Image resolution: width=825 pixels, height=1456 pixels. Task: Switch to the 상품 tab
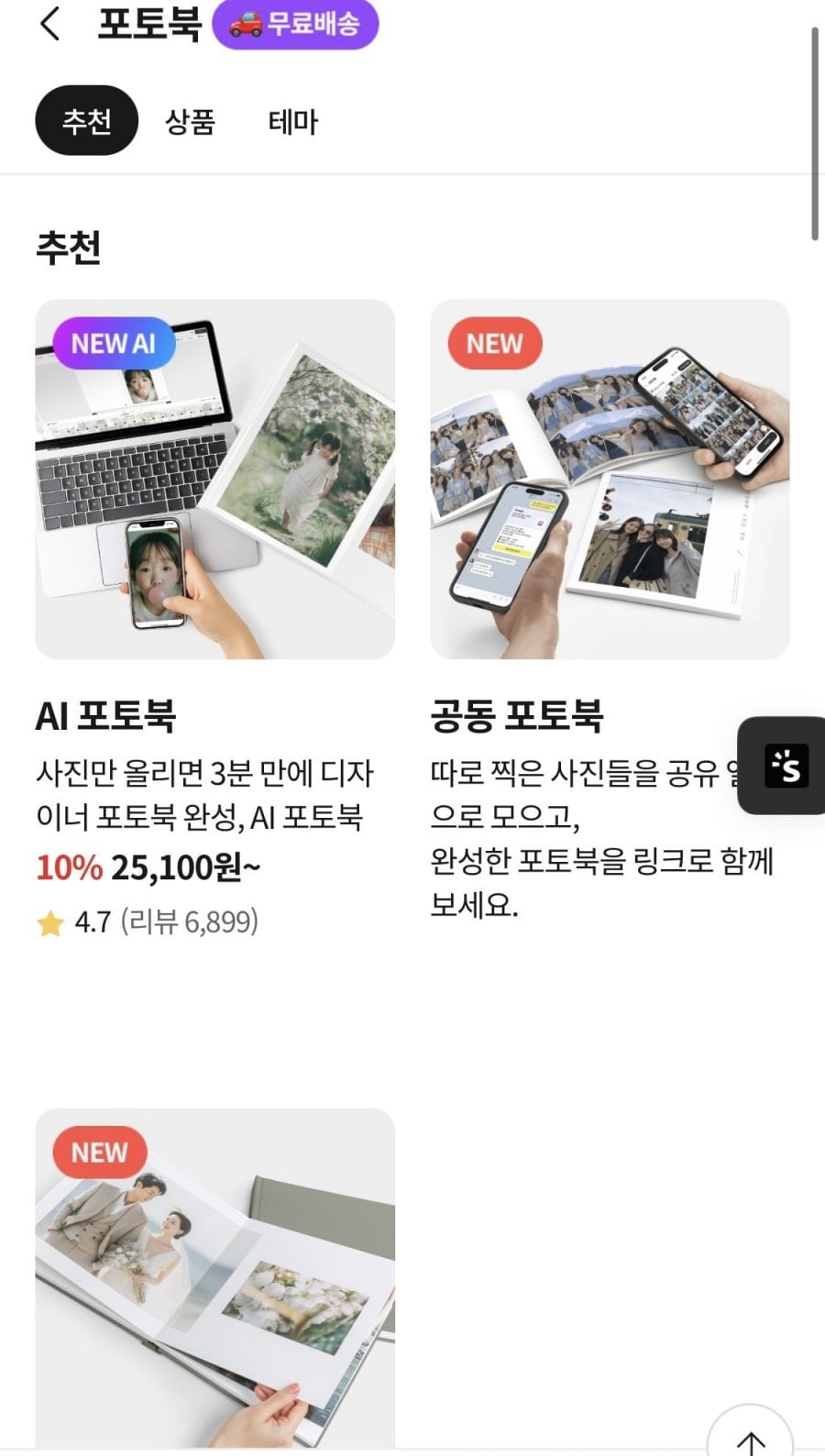point(190,122)
